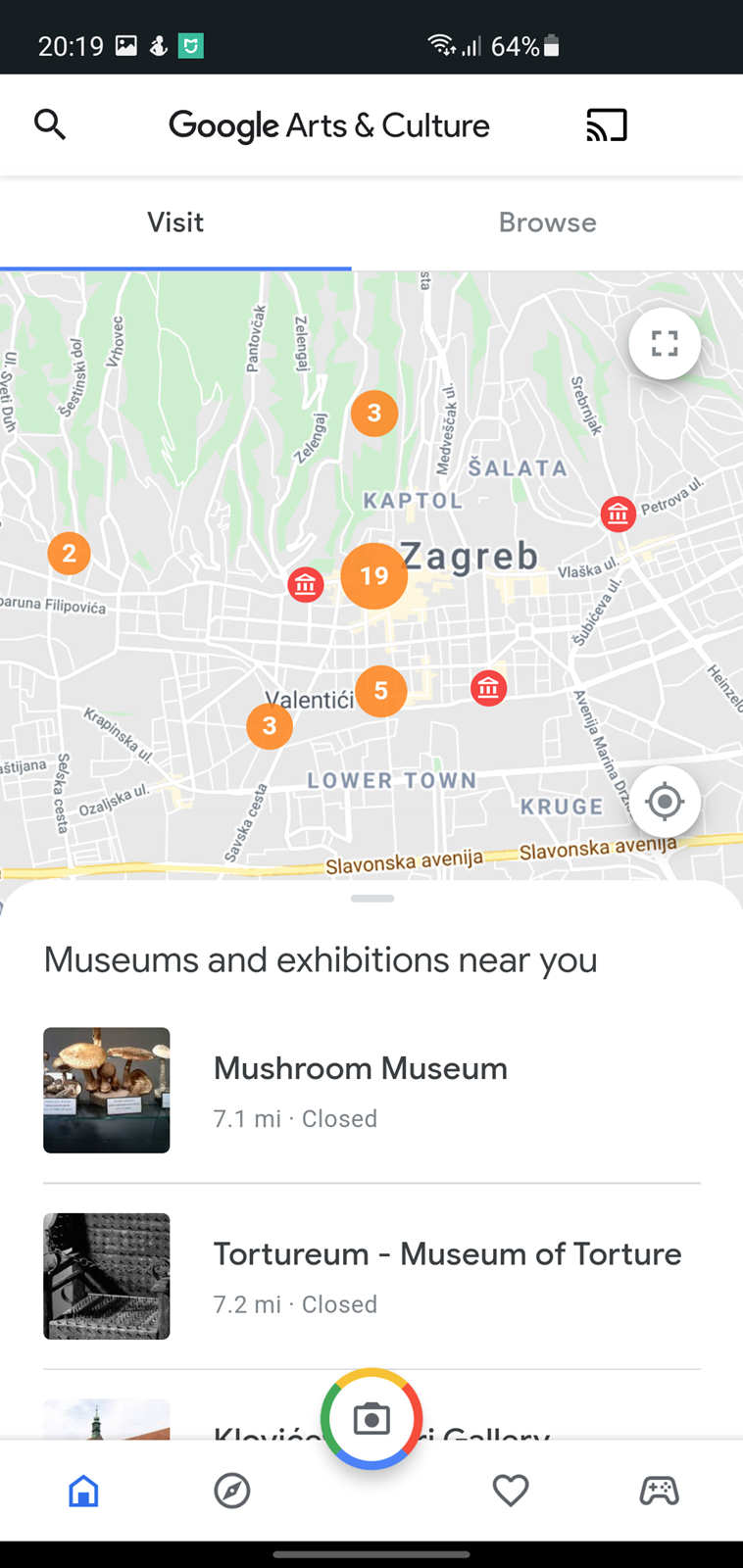Open Tortureum - Museum of Torture

click(371, 1276)
